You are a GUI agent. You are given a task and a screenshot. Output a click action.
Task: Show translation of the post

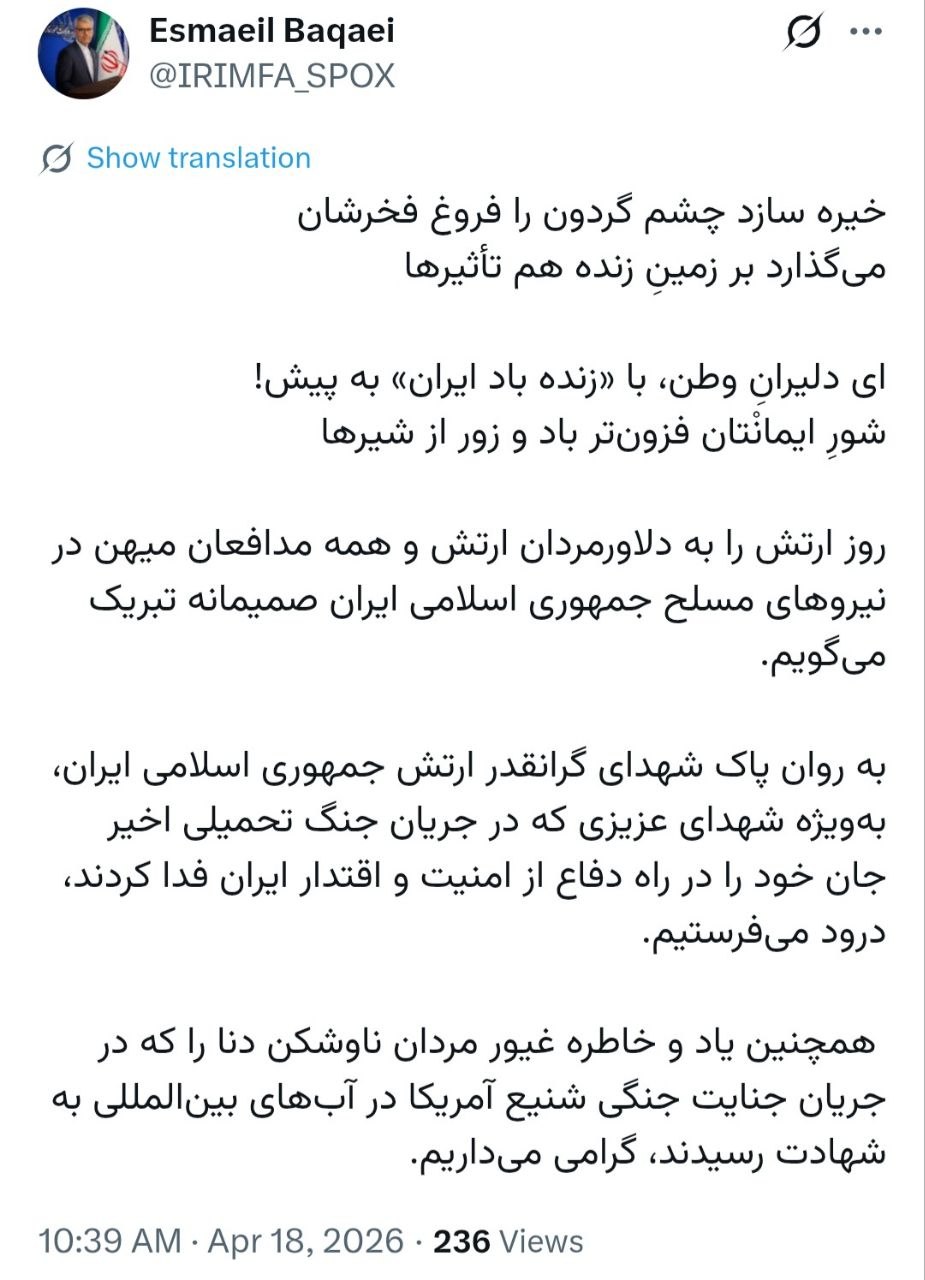(x=198, y=158)
